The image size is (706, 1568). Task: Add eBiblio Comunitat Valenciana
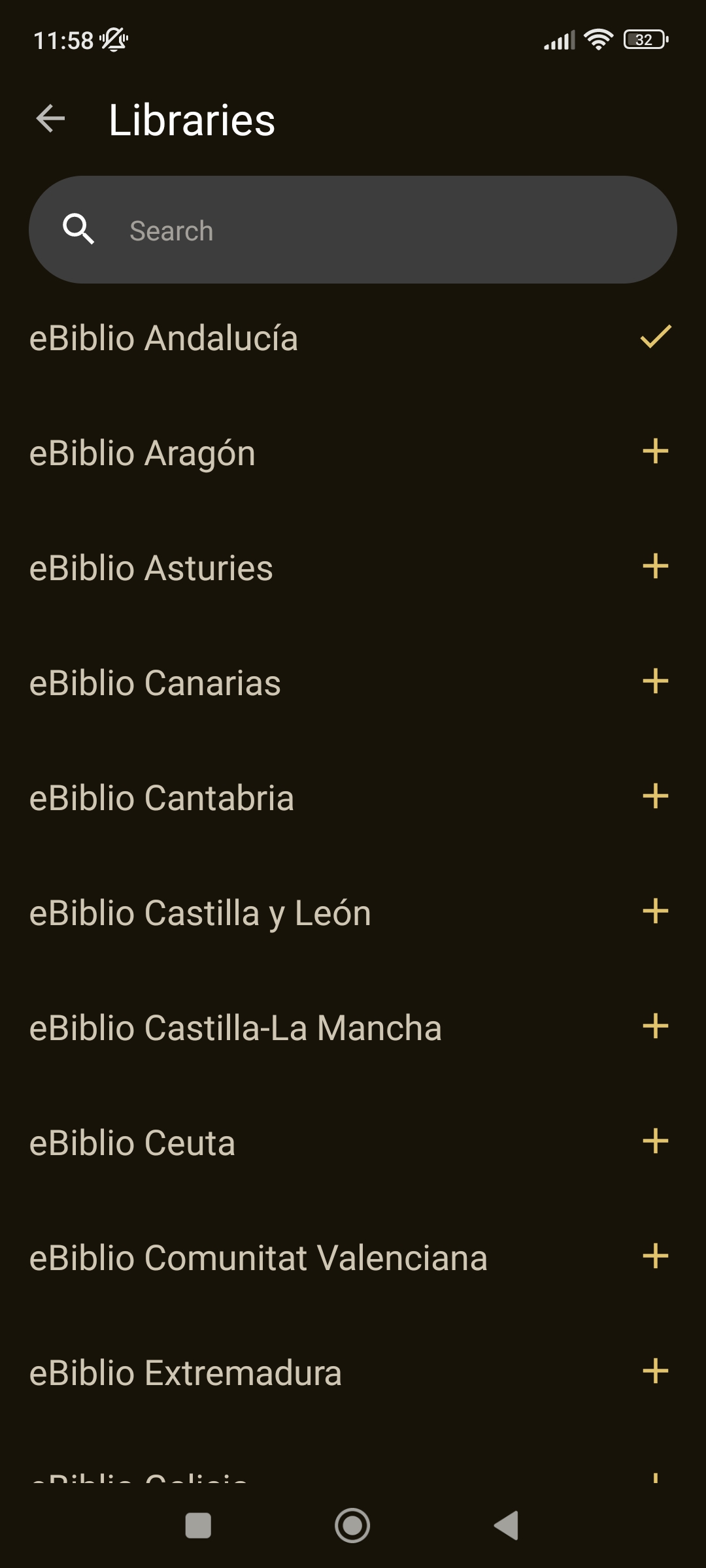(x=656, y=1256)
